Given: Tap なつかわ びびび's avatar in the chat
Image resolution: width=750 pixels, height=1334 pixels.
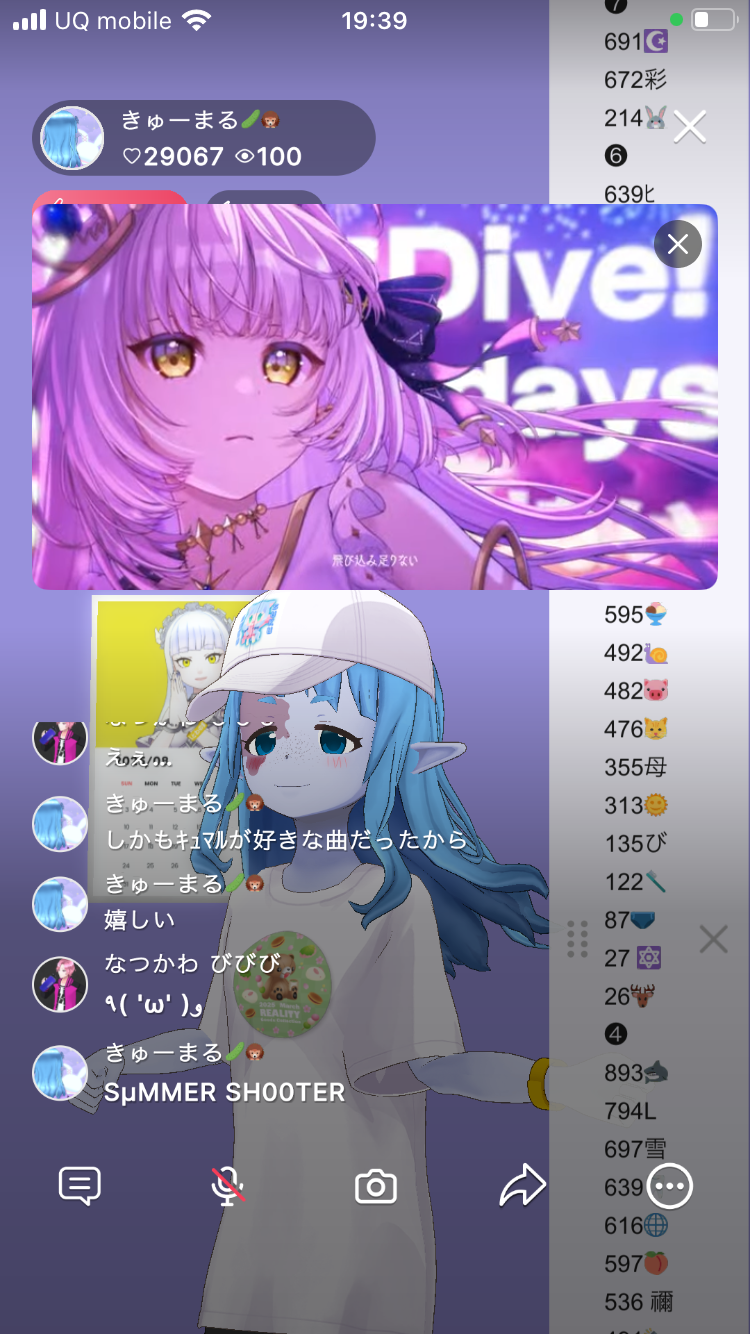Looking at the screenshot, I should point(60,984).
